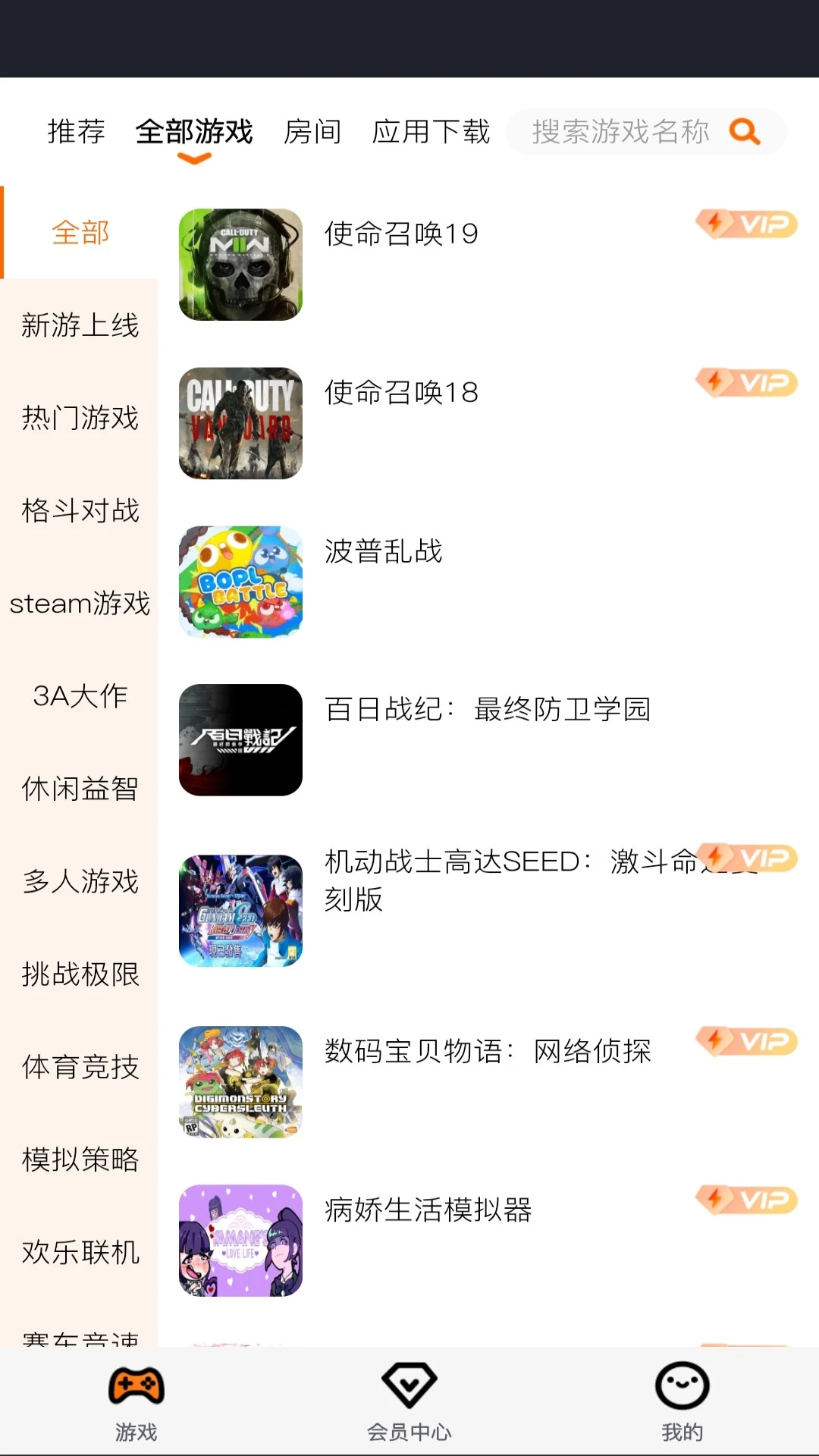The image size is (819, 1456).
Task: Open the 房间 tab
Action: 312,132
